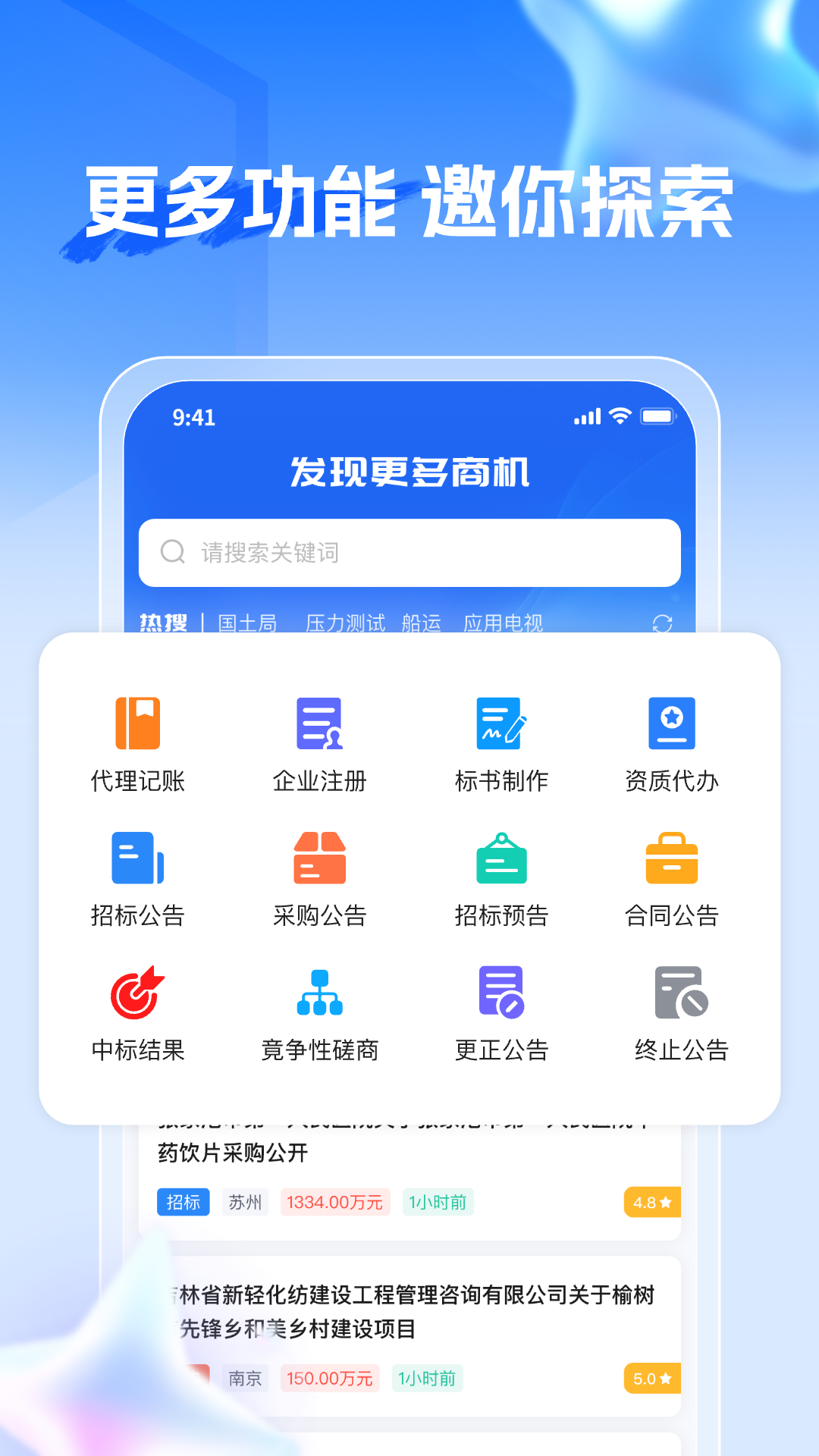Open the 中标结果 winning results icon
The height and width of the screenshot is (1456, 819).
pyautogui.click(x=138, y=992)
